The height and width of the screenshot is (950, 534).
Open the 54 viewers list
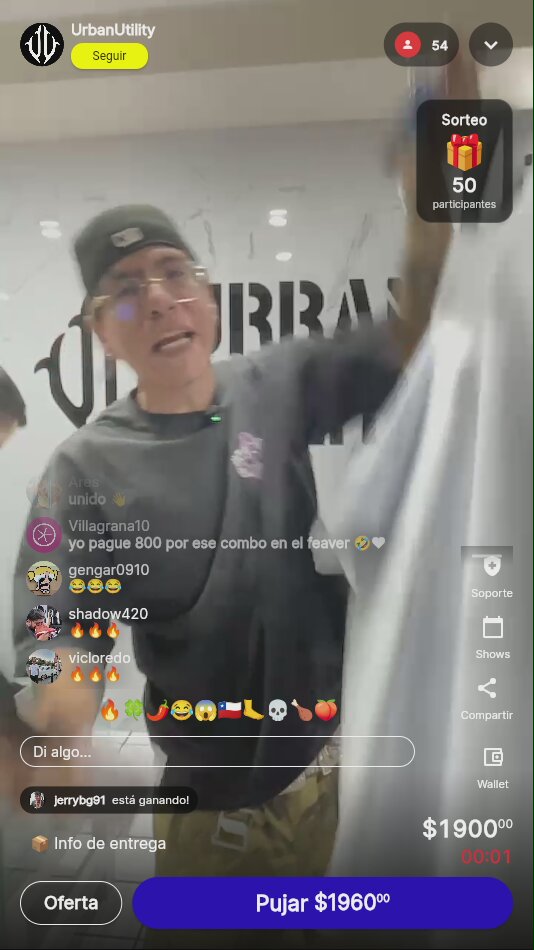point(421,45)
